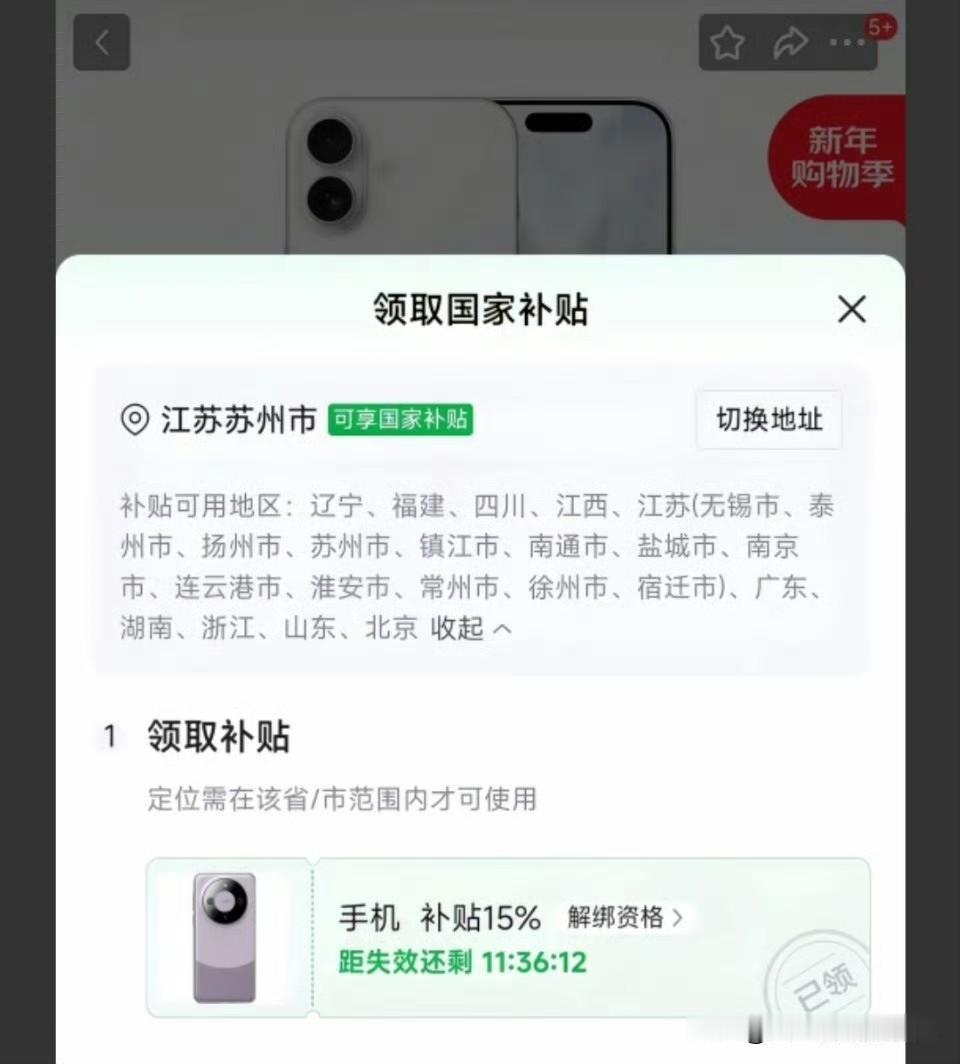The image size is (960, 1064).
Task: Tap the share arrow icon
Action: [x=792, y=43]
